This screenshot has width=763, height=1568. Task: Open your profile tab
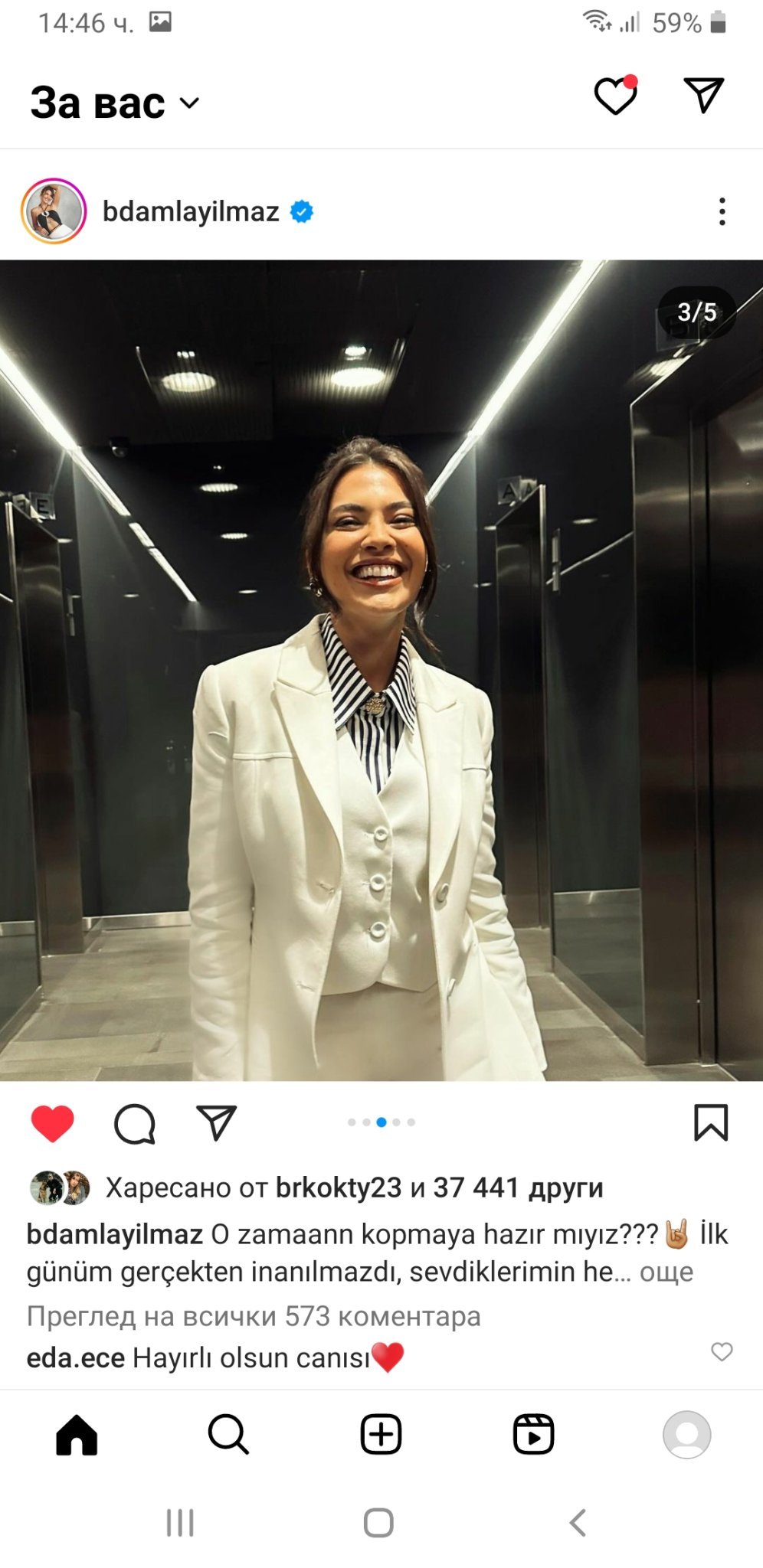click(686, 1434)
